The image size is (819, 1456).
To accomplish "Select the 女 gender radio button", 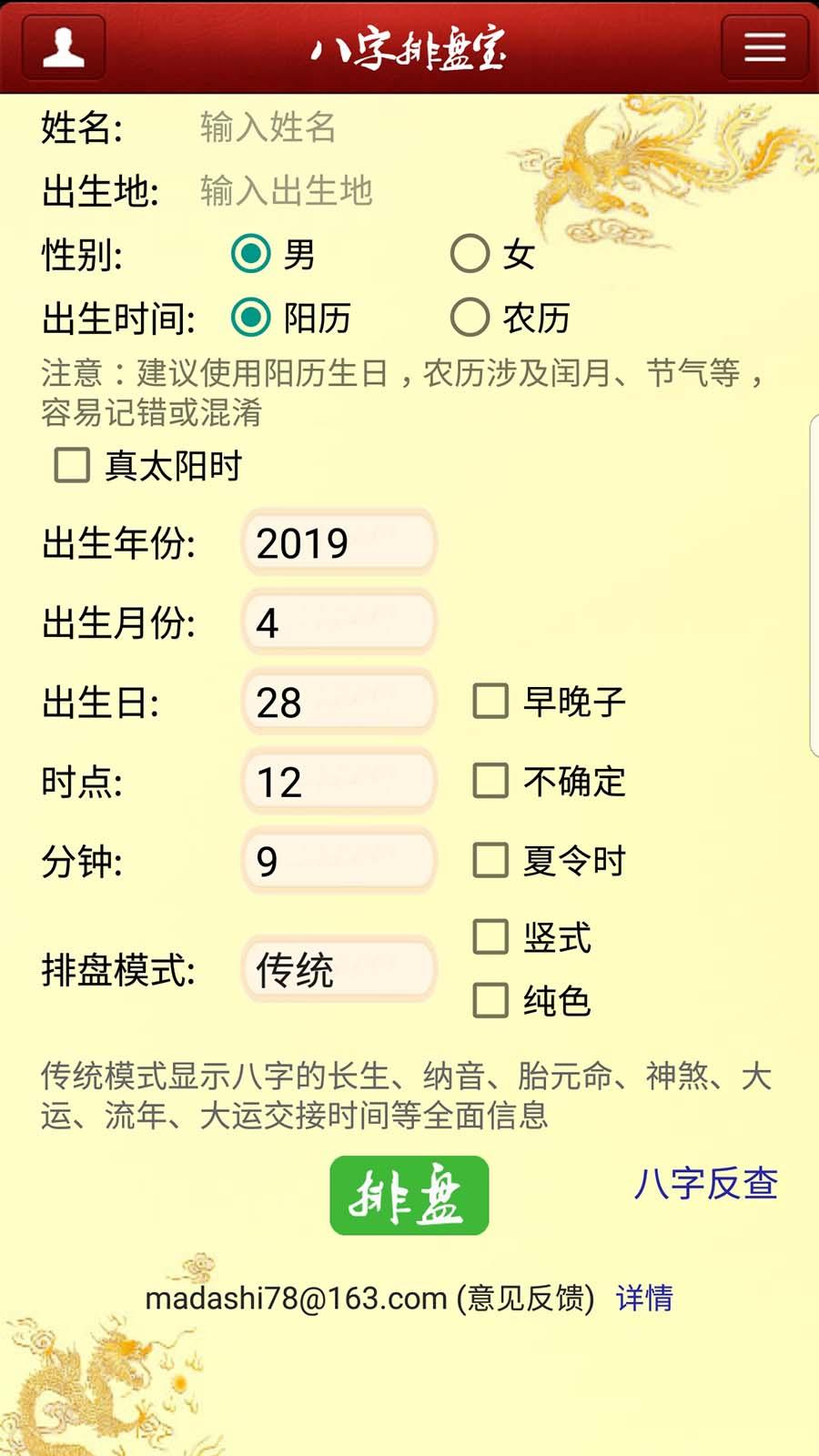I will tap(471, 256).
